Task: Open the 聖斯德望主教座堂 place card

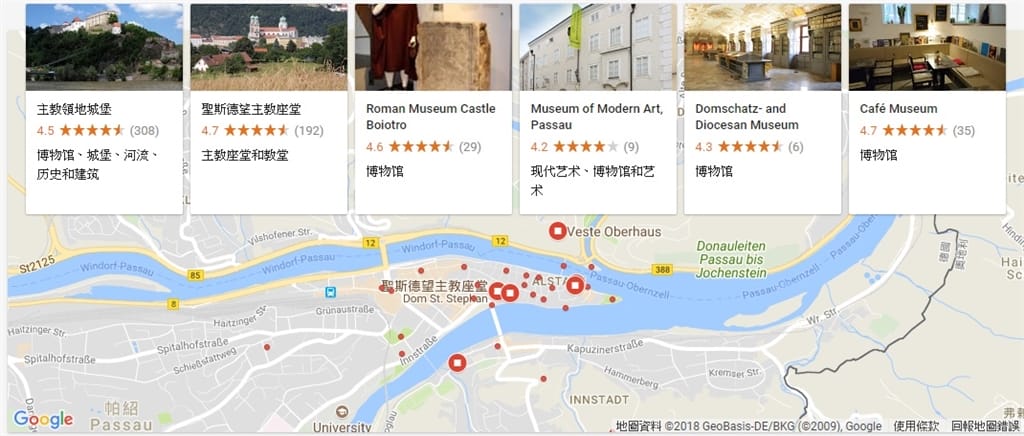Action: pos(268,108)
